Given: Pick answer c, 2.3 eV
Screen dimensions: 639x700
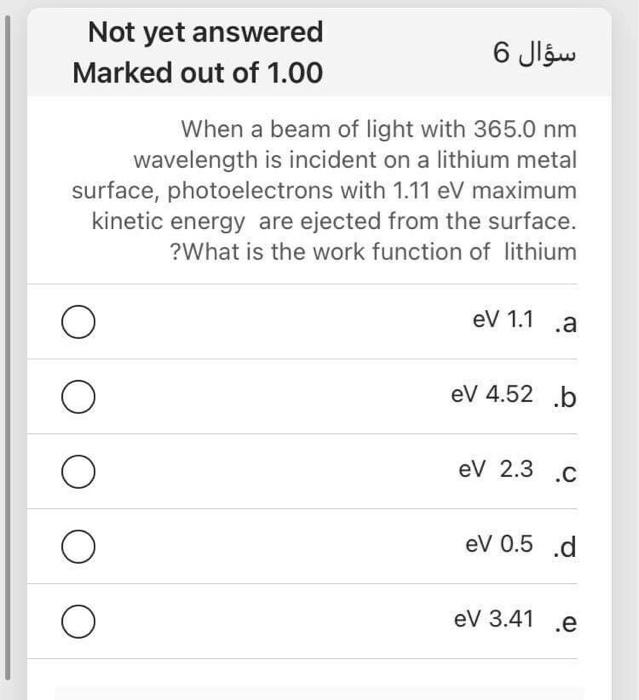Looking at the screenshot, I should 77,472.
